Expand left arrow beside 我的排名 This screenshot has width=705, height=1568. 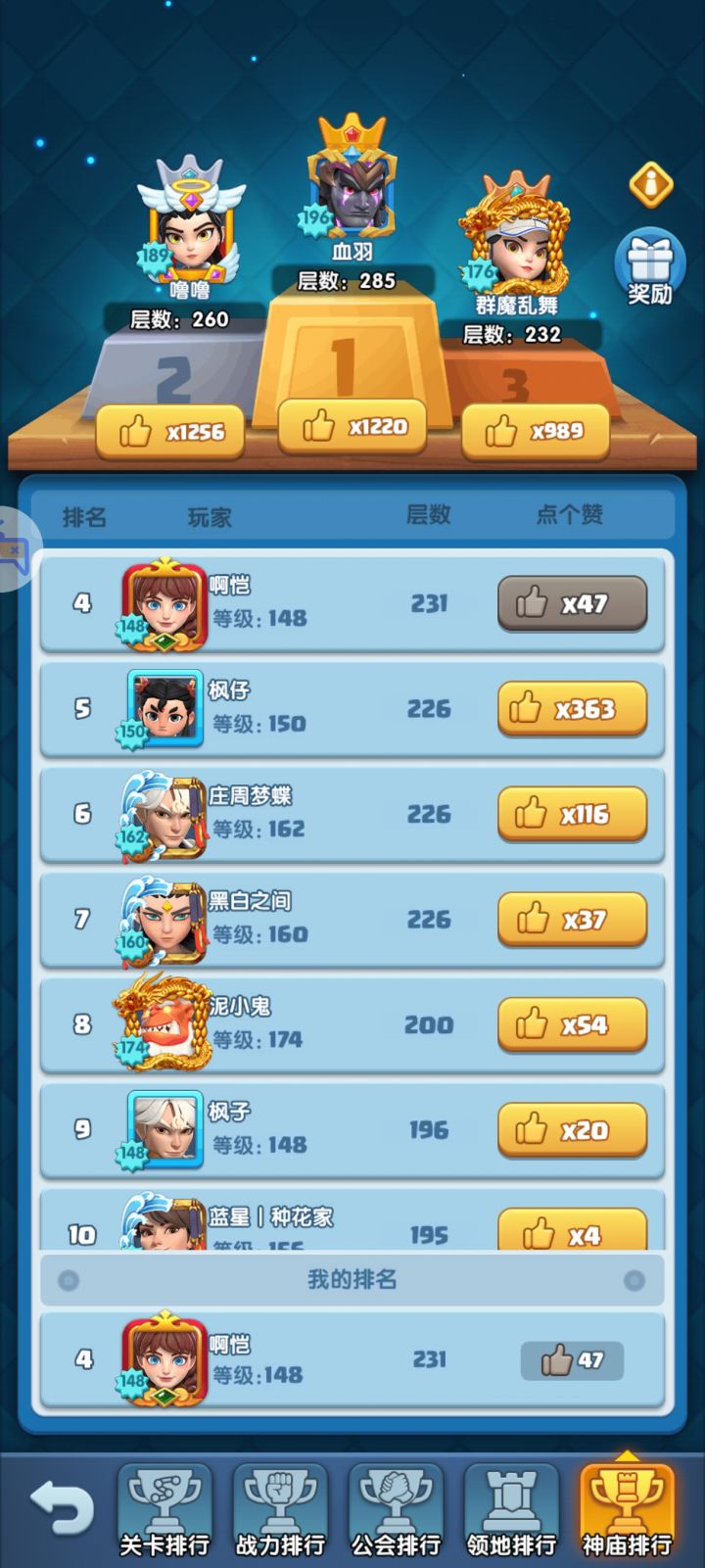pos(66,1279)
